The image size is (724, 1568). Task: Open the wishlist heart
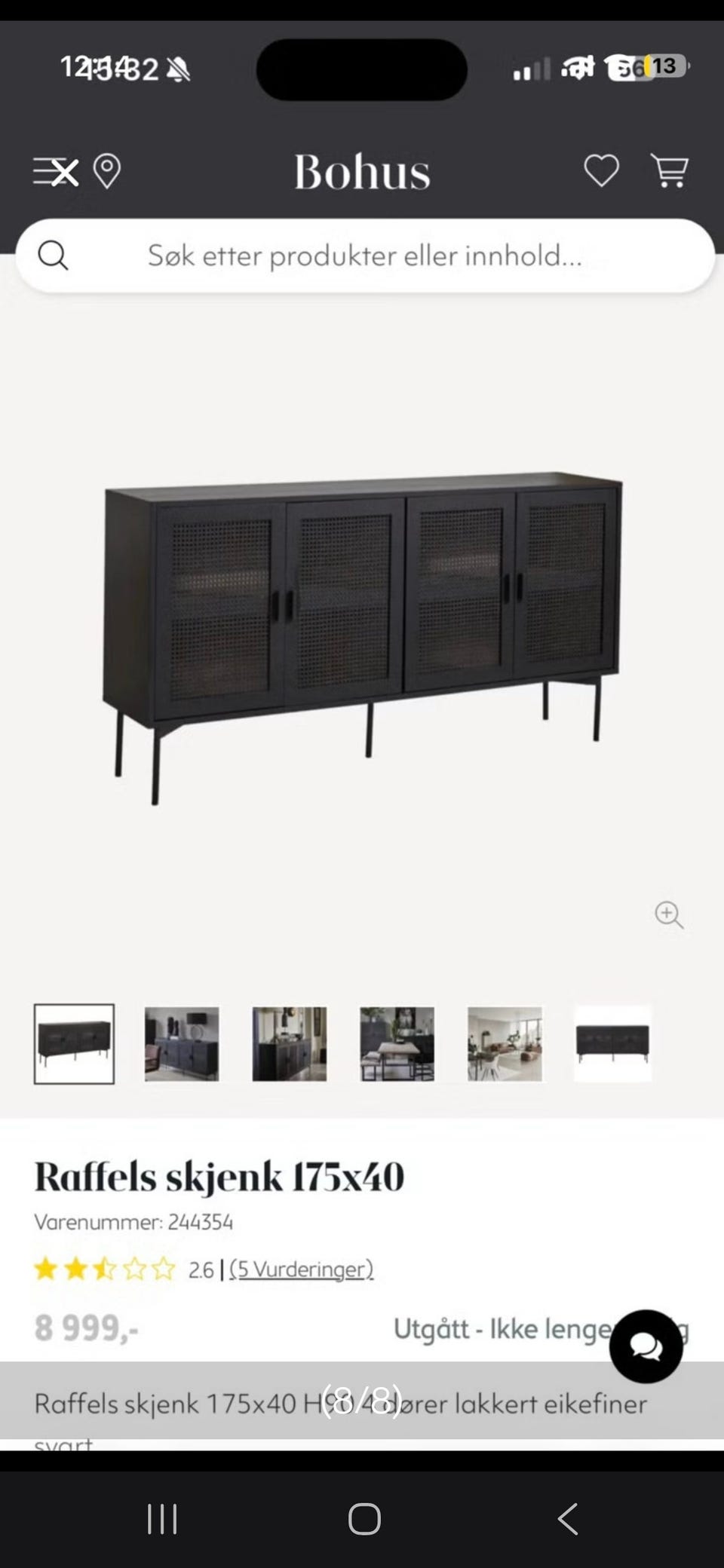click(601, 170)
